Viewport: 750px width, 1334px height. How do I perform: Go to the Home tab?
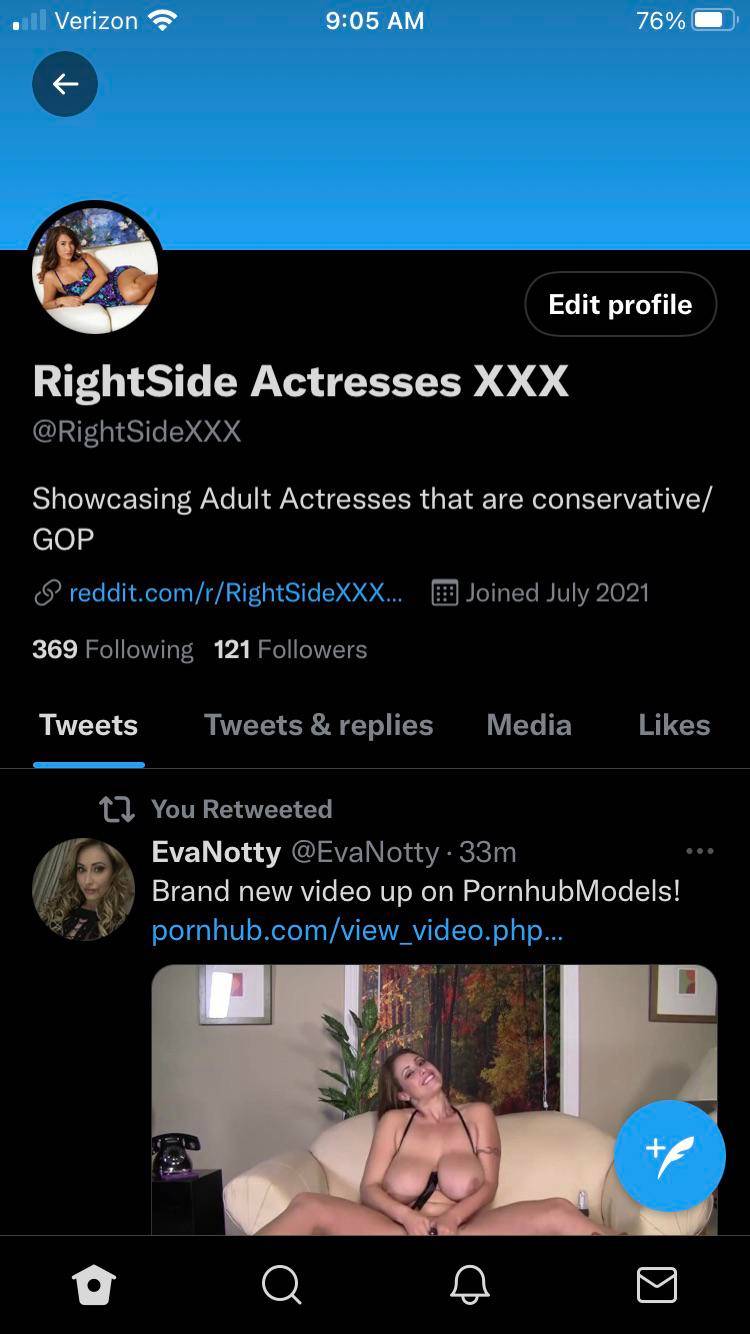[x=94, y=1285]
